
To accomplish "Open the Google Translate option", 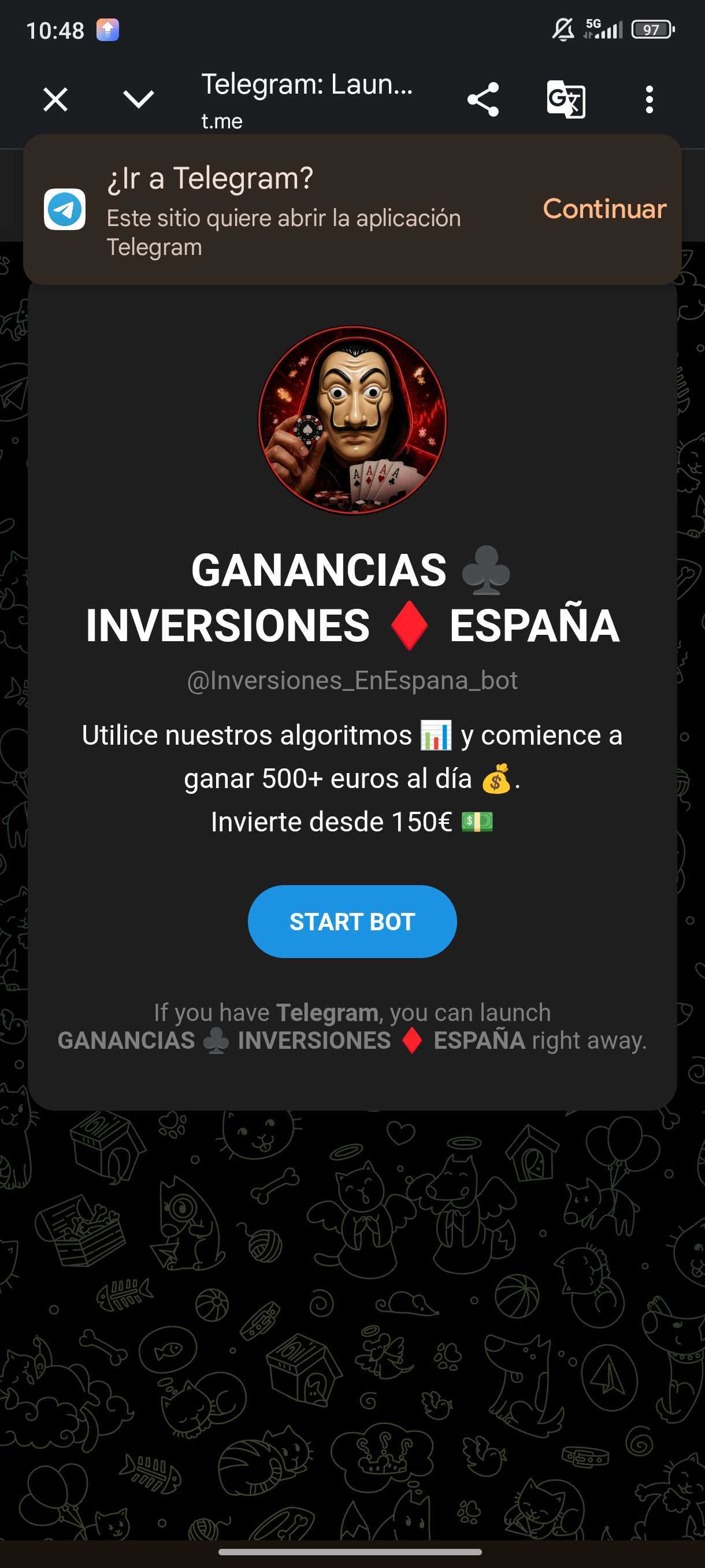I will point(566,99).
